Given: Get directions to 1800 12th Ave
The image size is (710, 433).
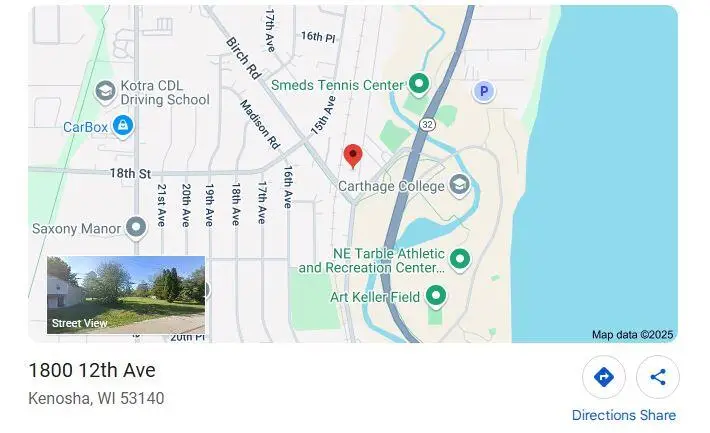Looking at the screenshot, I should coord(603,377).
